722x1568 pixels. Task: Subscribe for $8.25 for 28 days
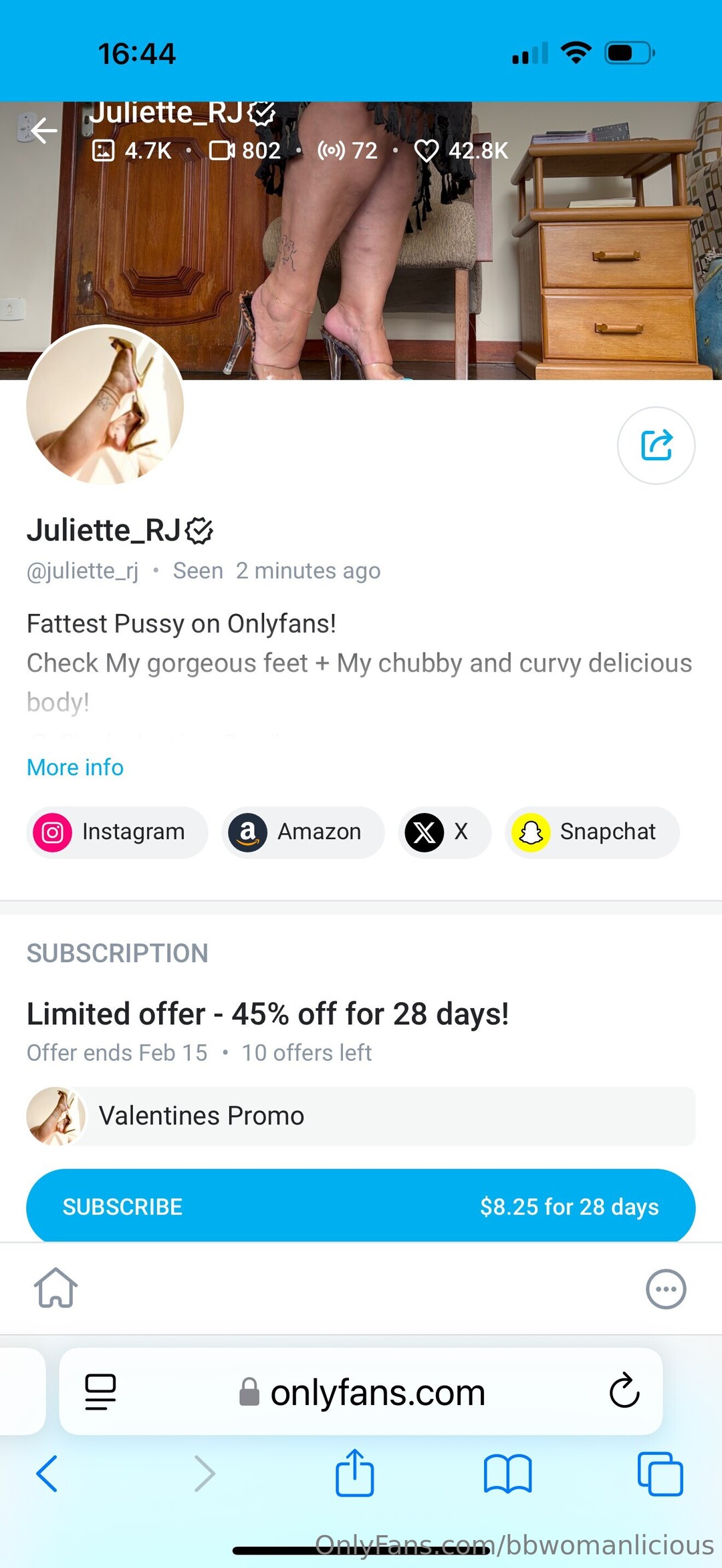coord(361,1206)
